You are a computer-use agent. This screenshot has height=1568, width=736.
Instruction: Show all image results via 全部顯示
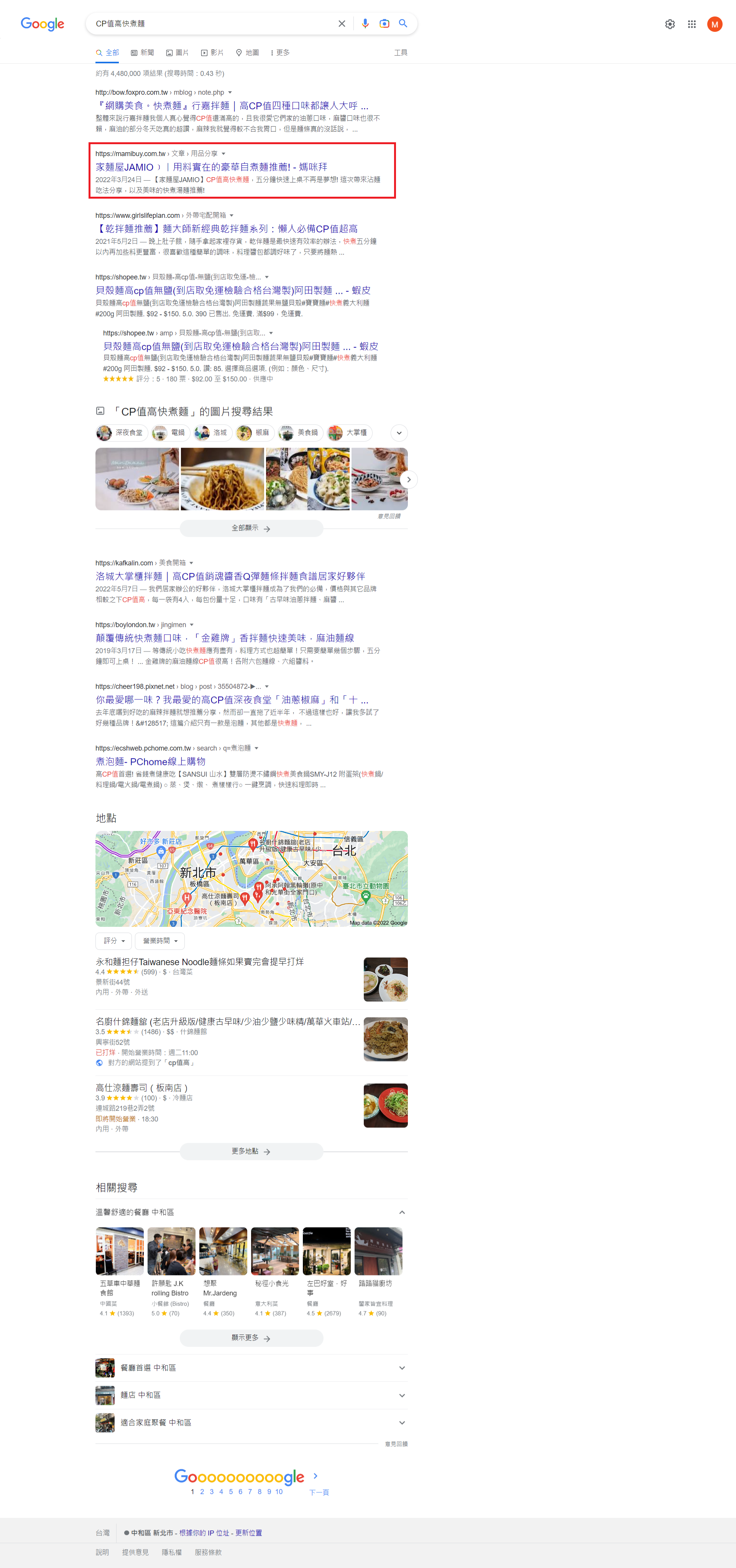tap(251, 528)
